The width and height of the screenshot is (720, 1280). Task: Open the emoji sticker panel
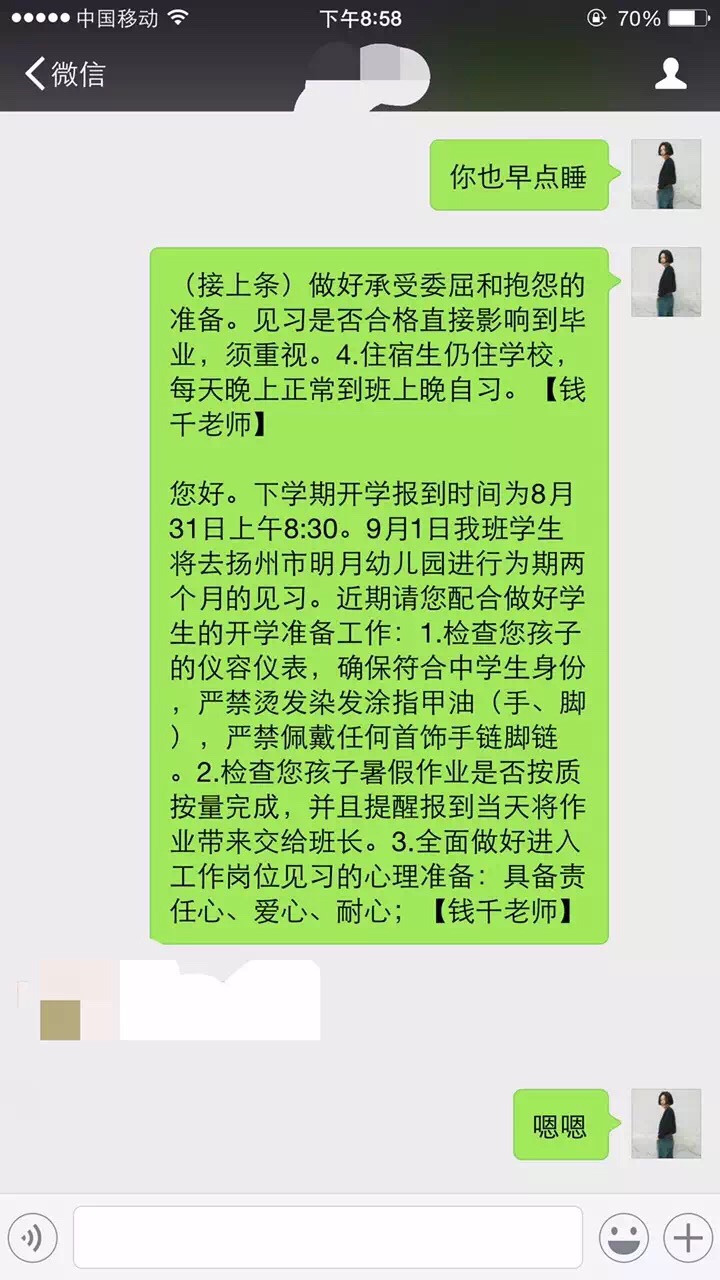coord(623,1238)
